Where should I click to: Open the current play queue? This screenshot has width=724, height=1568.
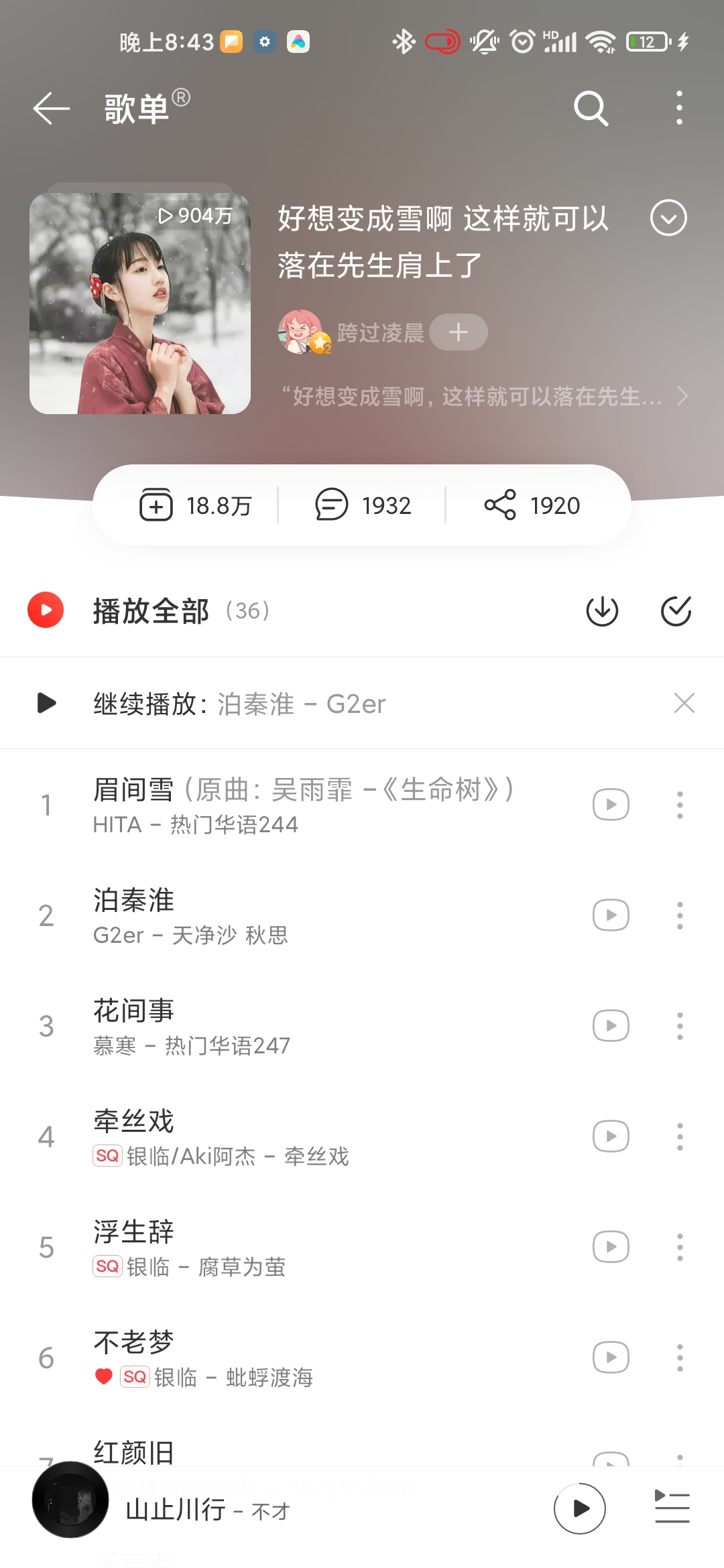(672, 1508)
